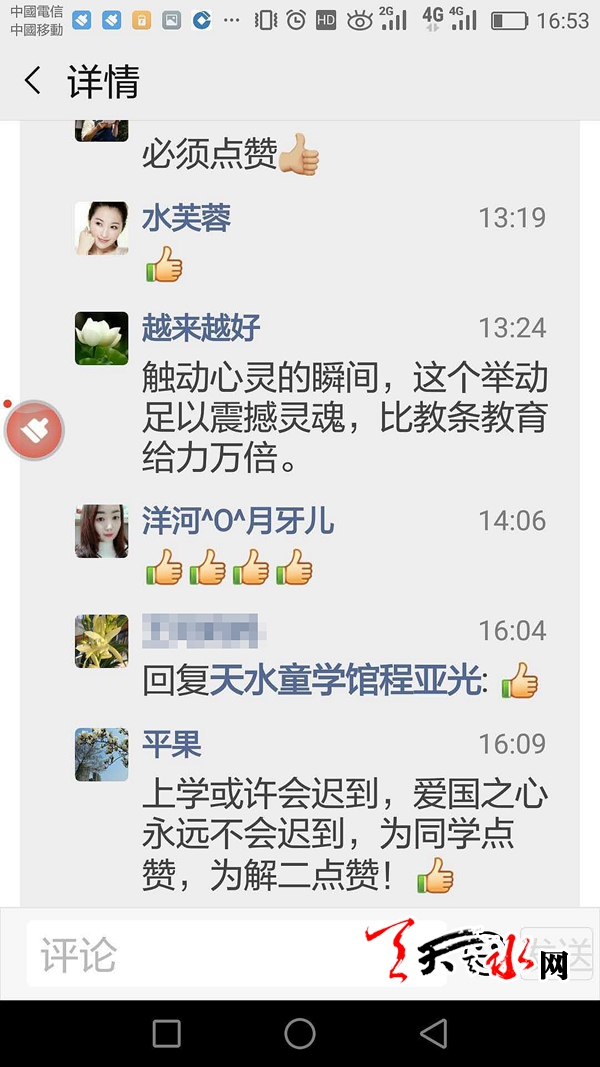Open 水芙蓉's profile picture
Viewport: 600px width, 1067px height.
click(x=102, y=228)
